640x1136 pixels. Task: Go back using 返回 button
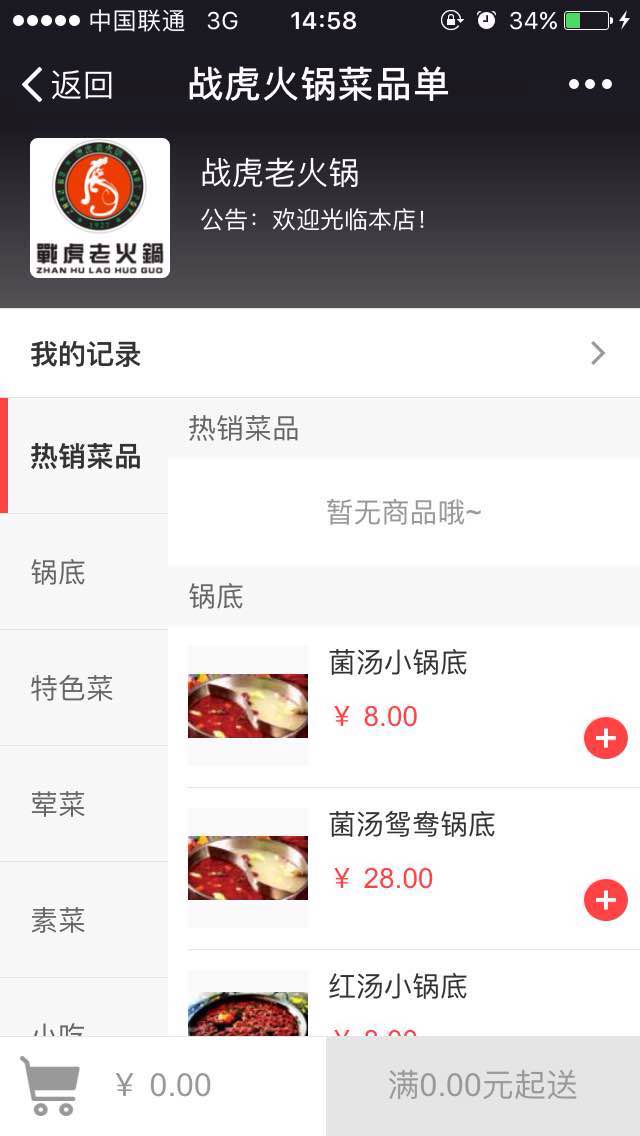pyautogui.click(x=66, y=85)
